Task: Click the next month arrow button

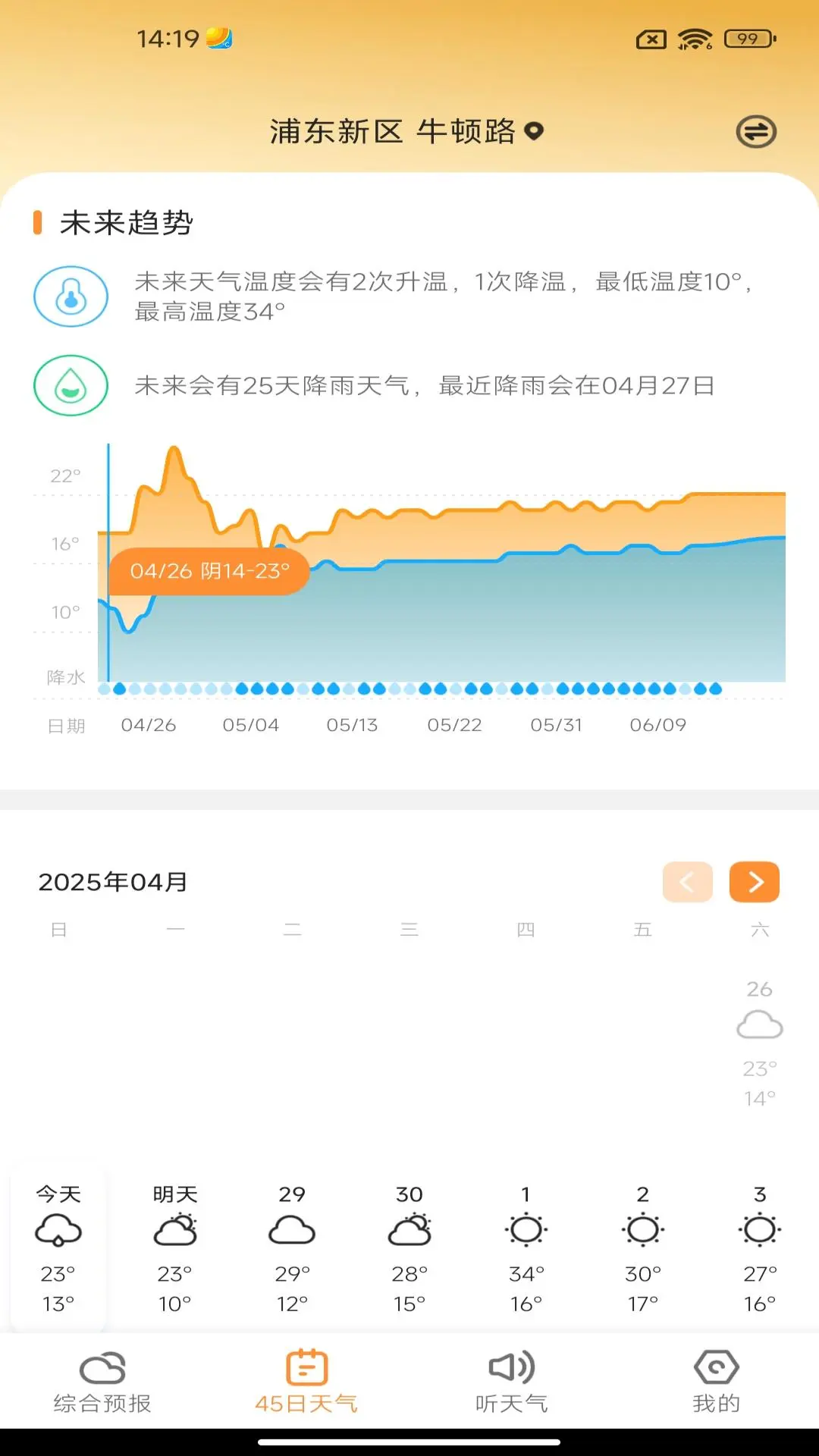Action: pyautogui.click(x=755, y=882)
